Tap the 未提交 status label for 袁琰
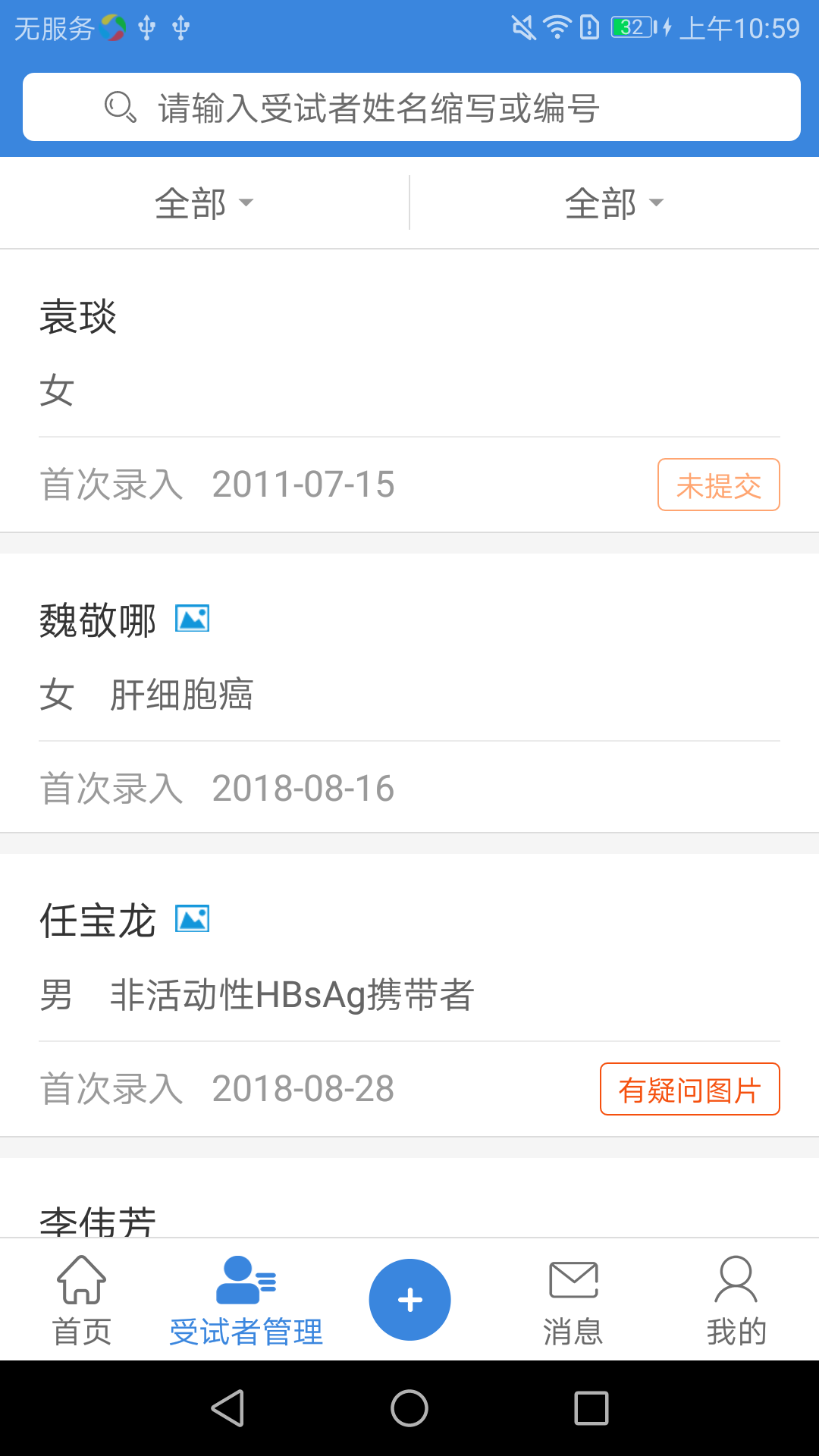The width and height of the screenshot is (819, 1456). [718, 485]
